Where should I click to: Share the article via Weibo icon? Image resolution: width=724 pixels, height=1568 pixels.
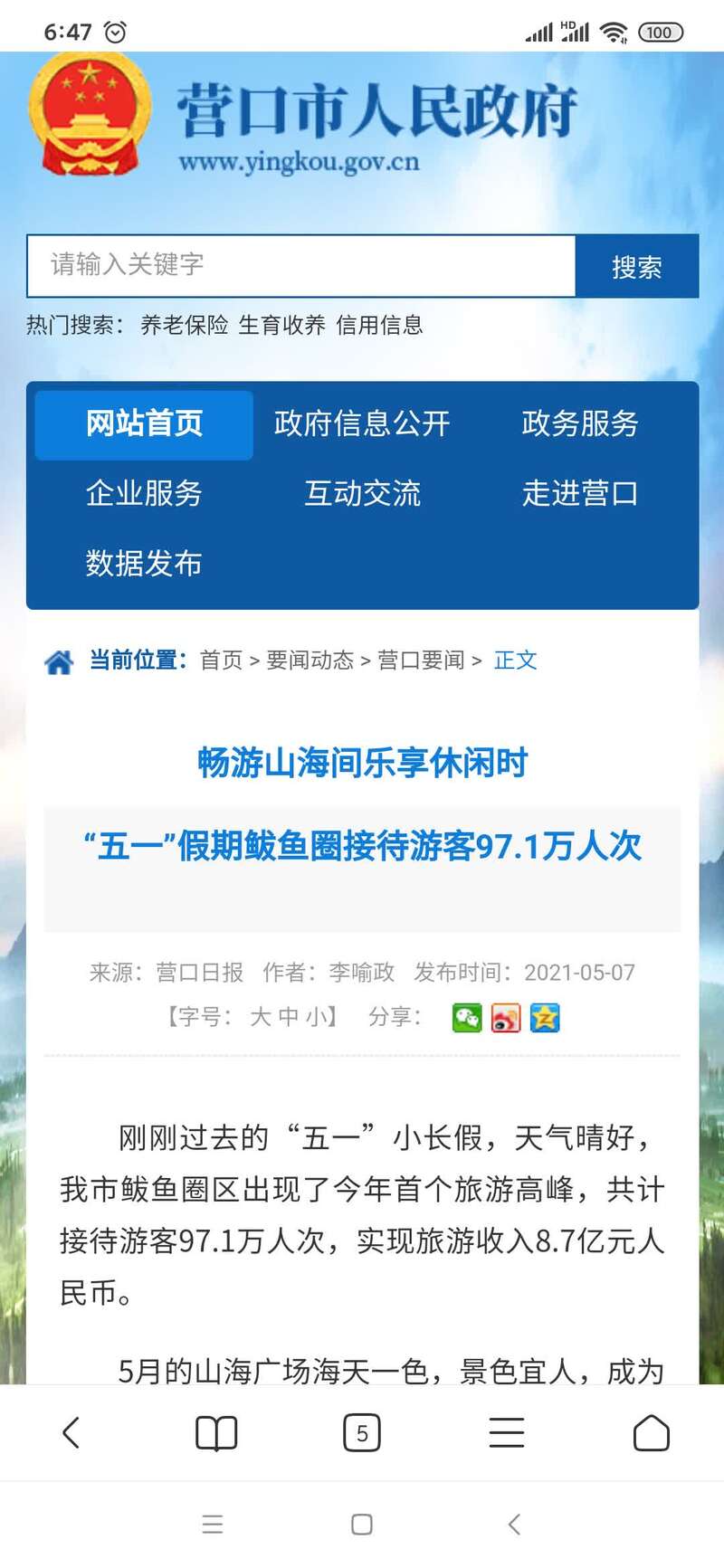506,1018
